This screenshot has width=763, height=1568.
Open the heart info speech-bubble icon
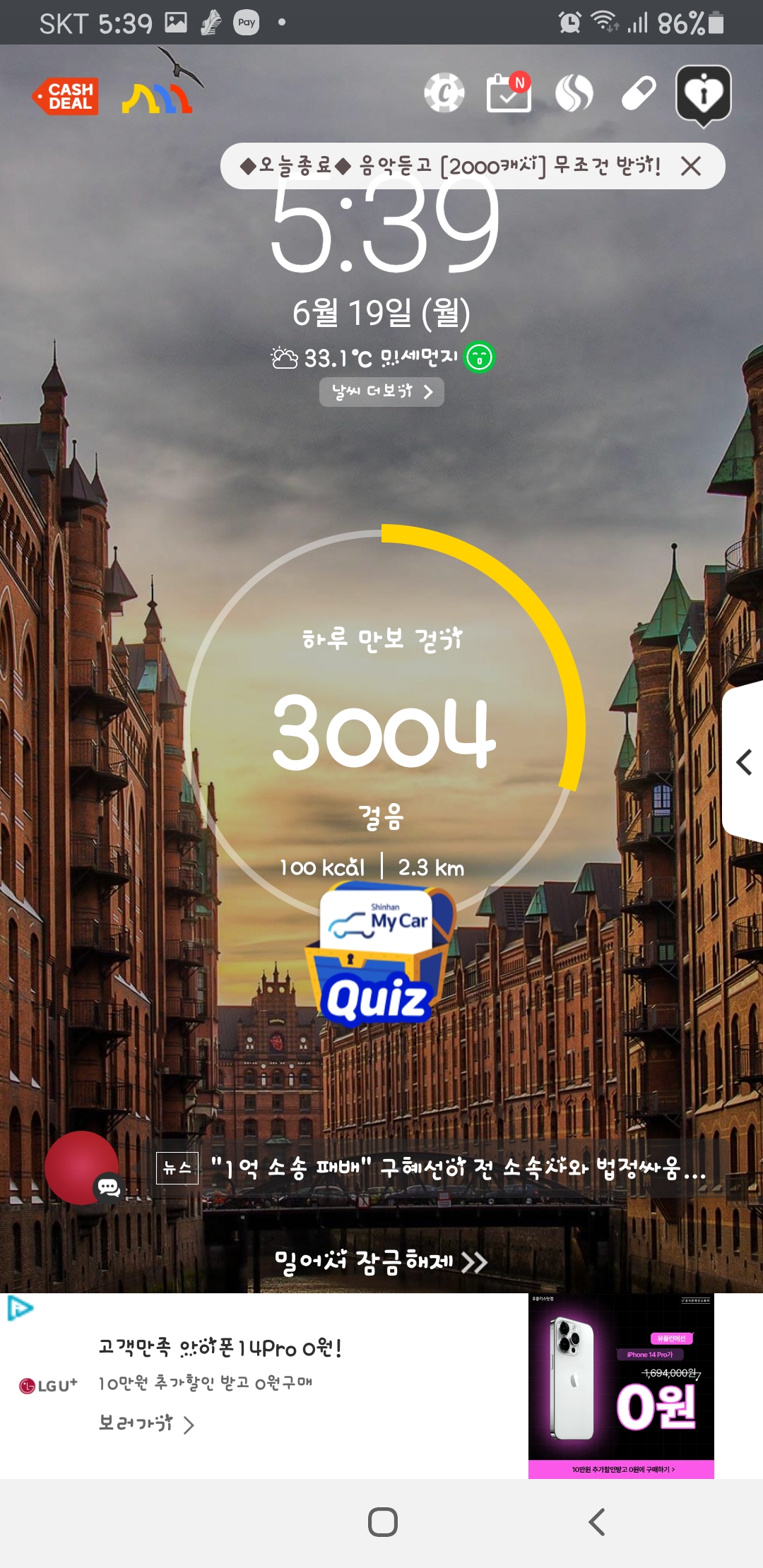coord(703,95)
